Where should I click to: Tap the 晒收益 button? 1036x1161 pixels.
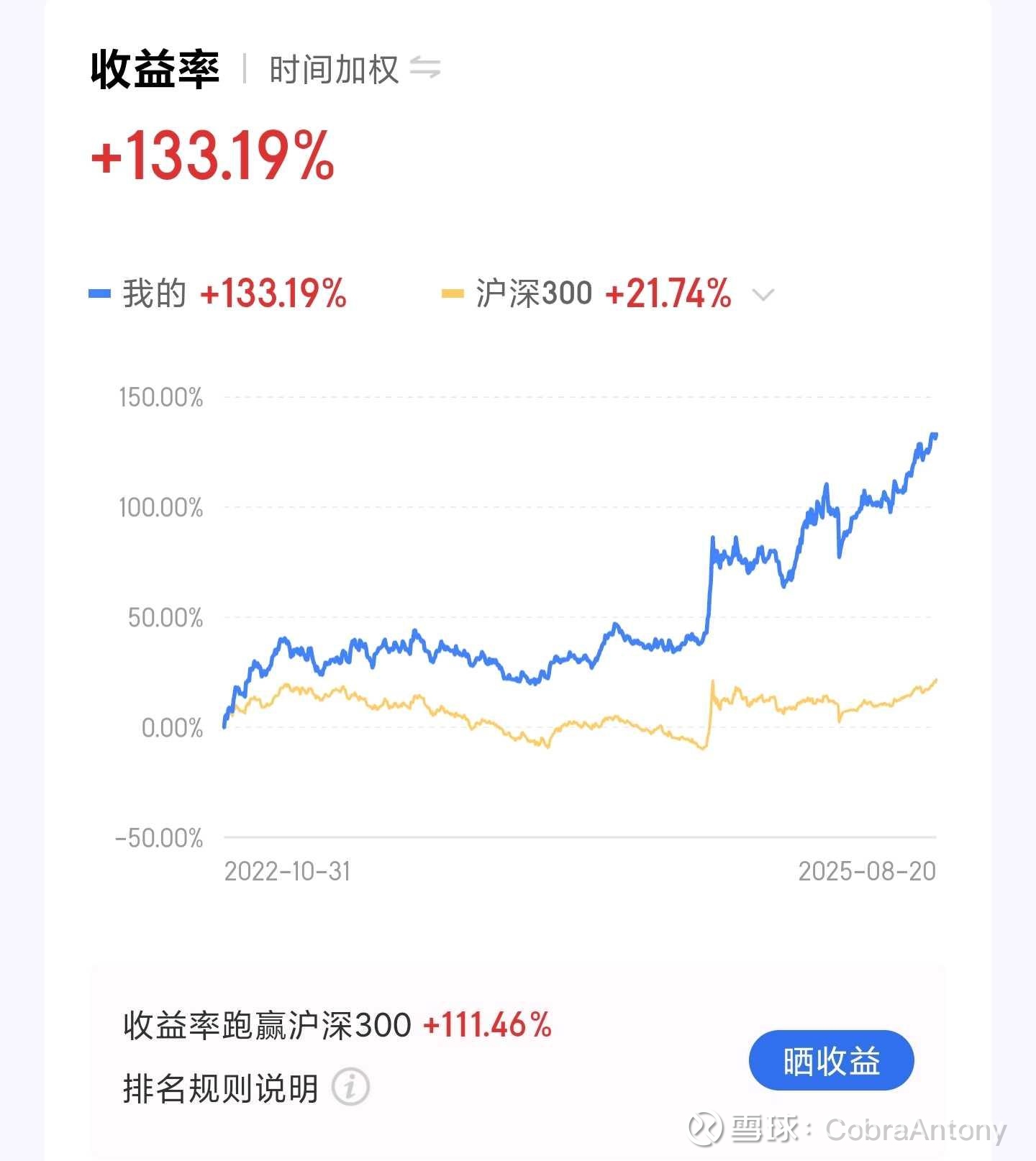831,1061
